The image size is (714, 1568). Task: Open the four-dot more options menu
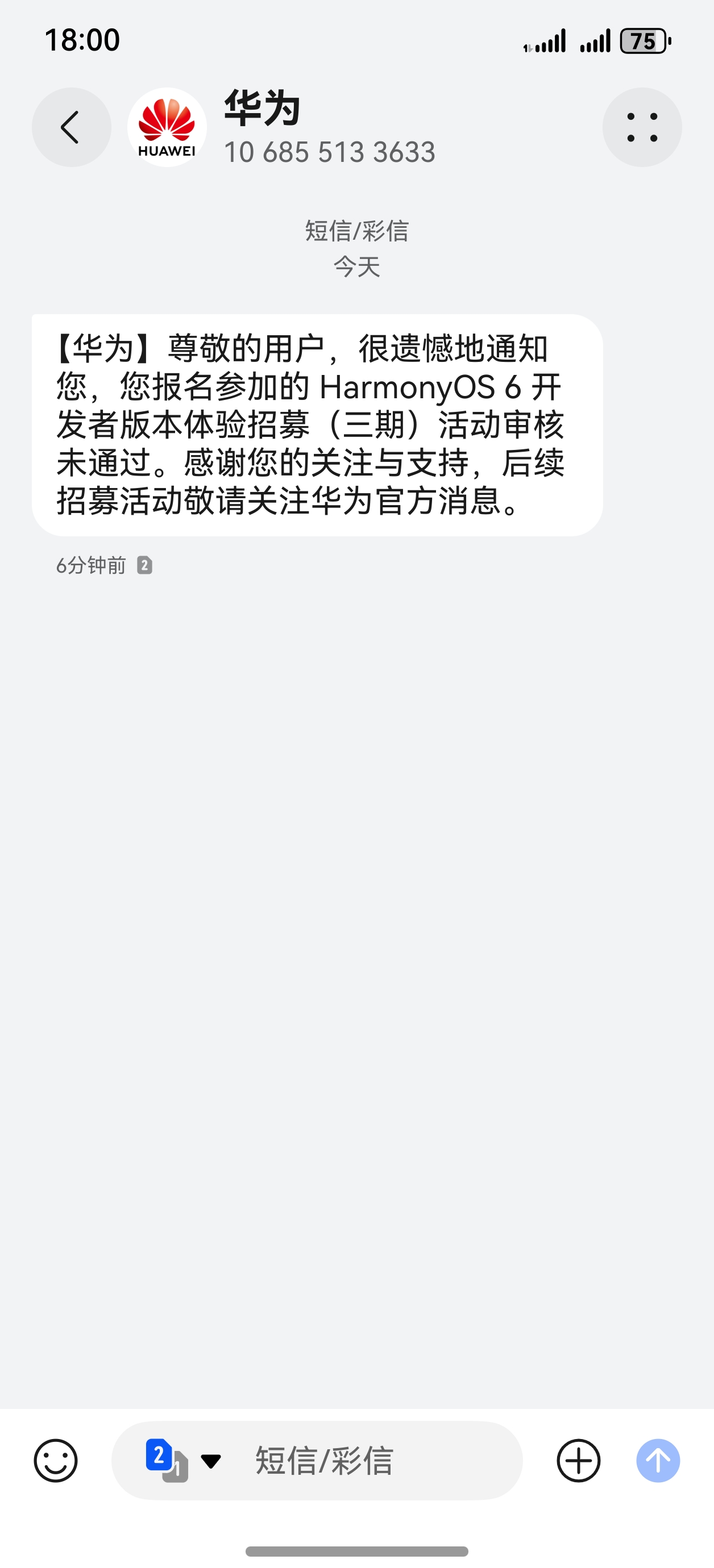[x=641, y=127]
